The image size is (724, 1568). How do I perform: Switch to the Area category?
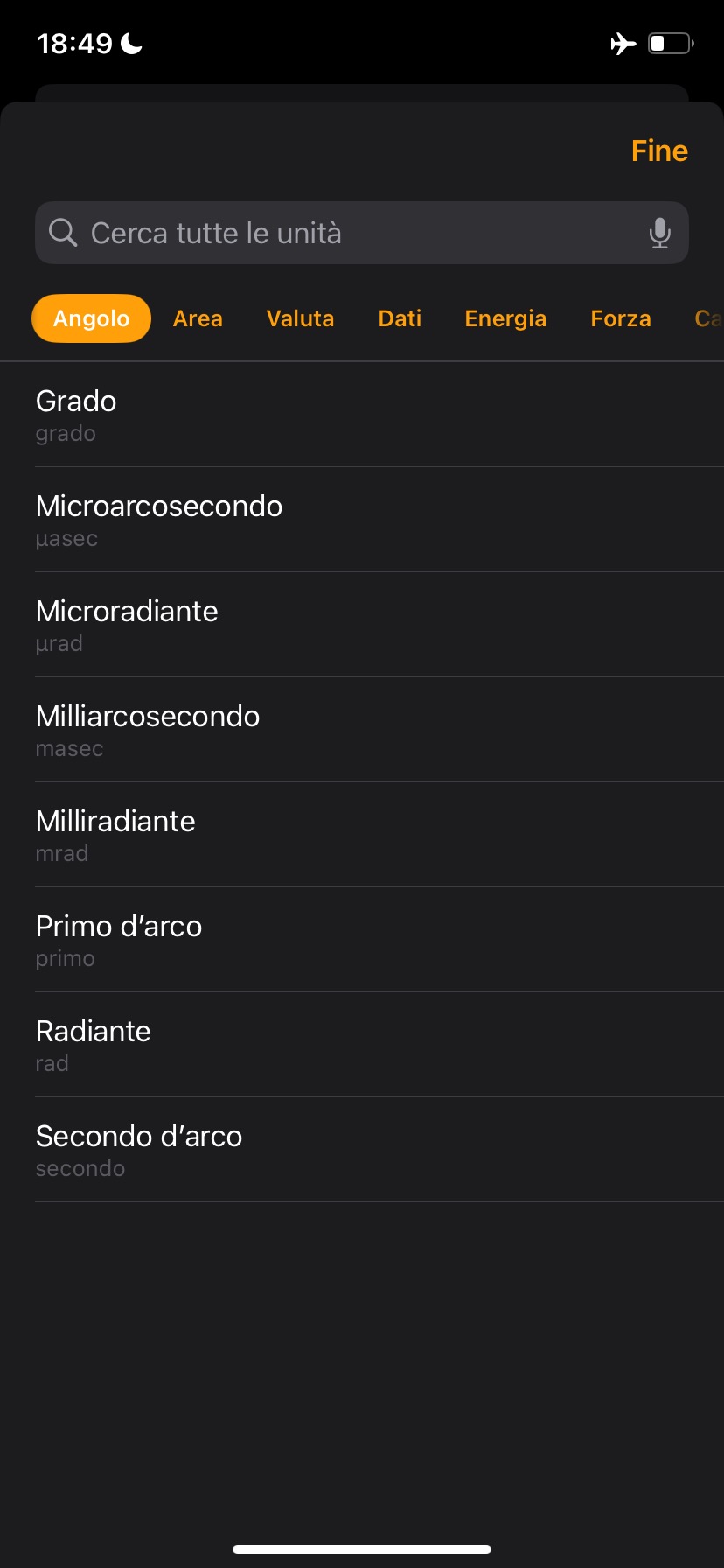198,318
